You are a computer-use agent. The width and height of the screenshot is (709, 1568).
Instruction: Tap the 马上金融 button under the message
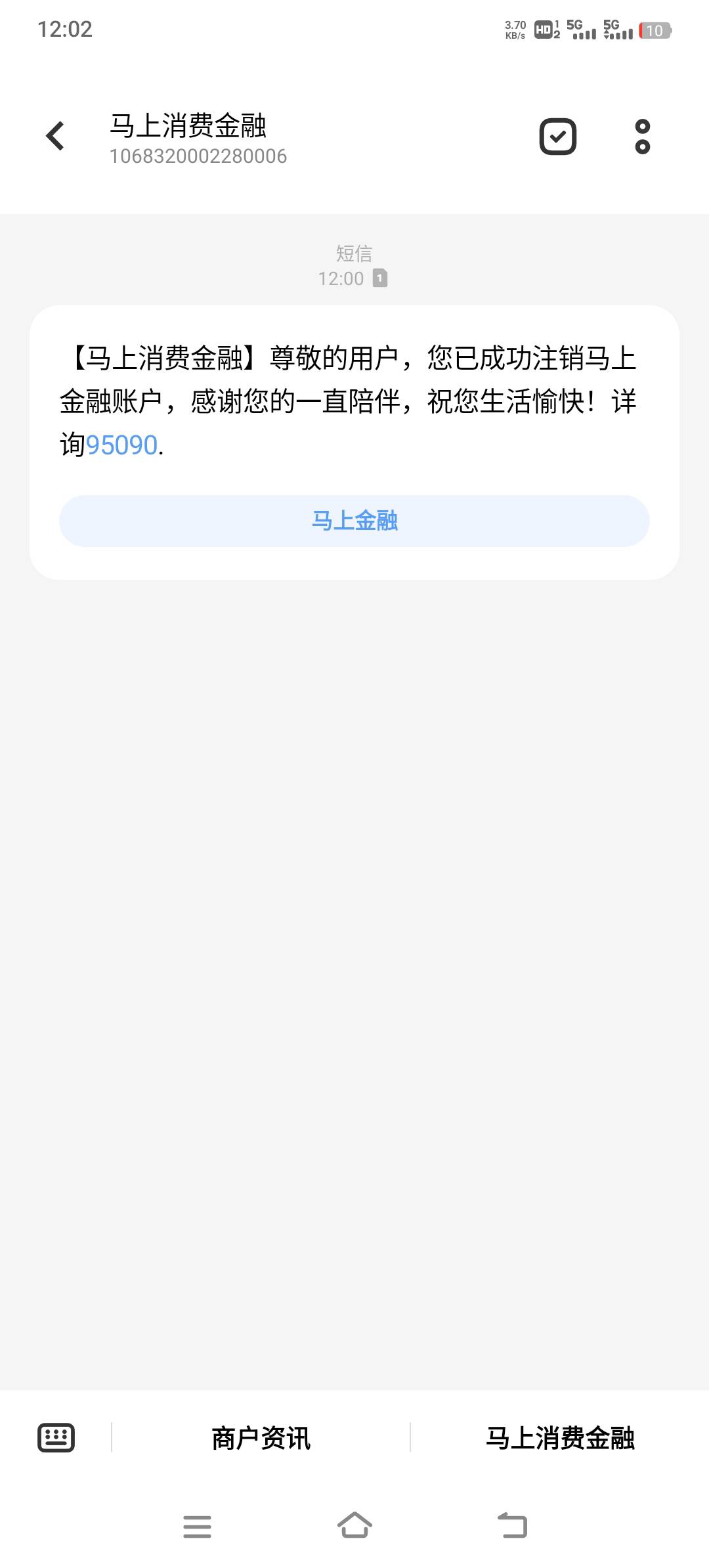pyautogui.click(x=354, y=521)
